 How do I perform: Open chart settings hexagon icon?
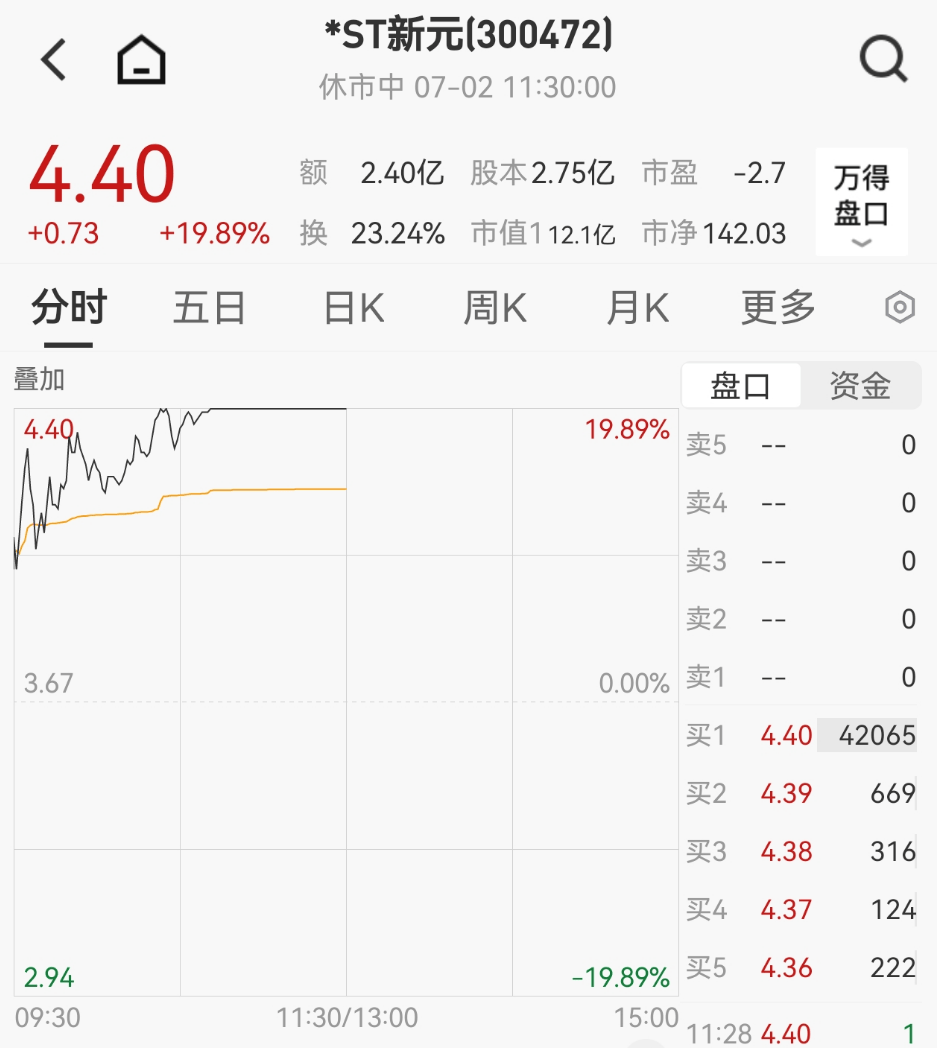[900, 308]
